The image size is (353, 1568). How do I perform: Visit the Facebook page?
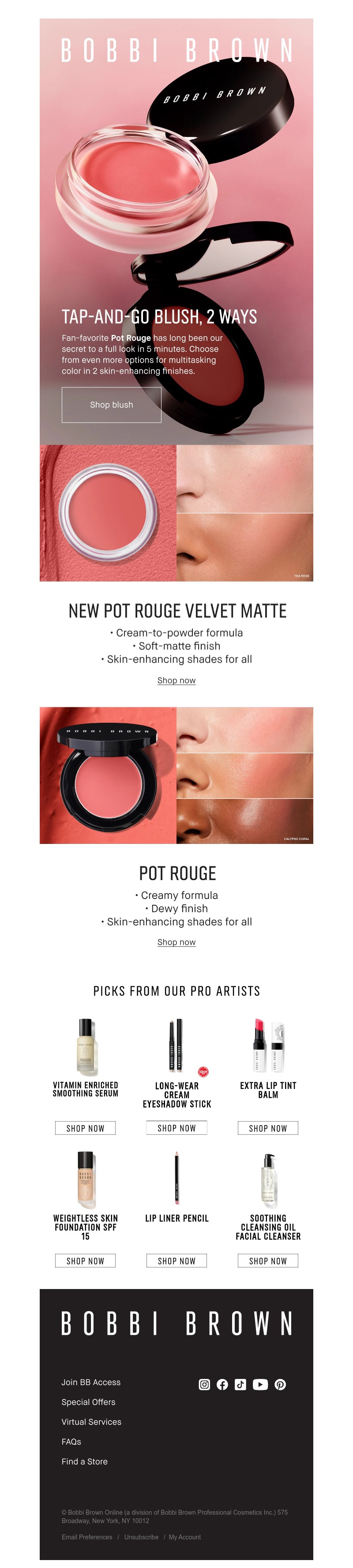[222, 1385]
